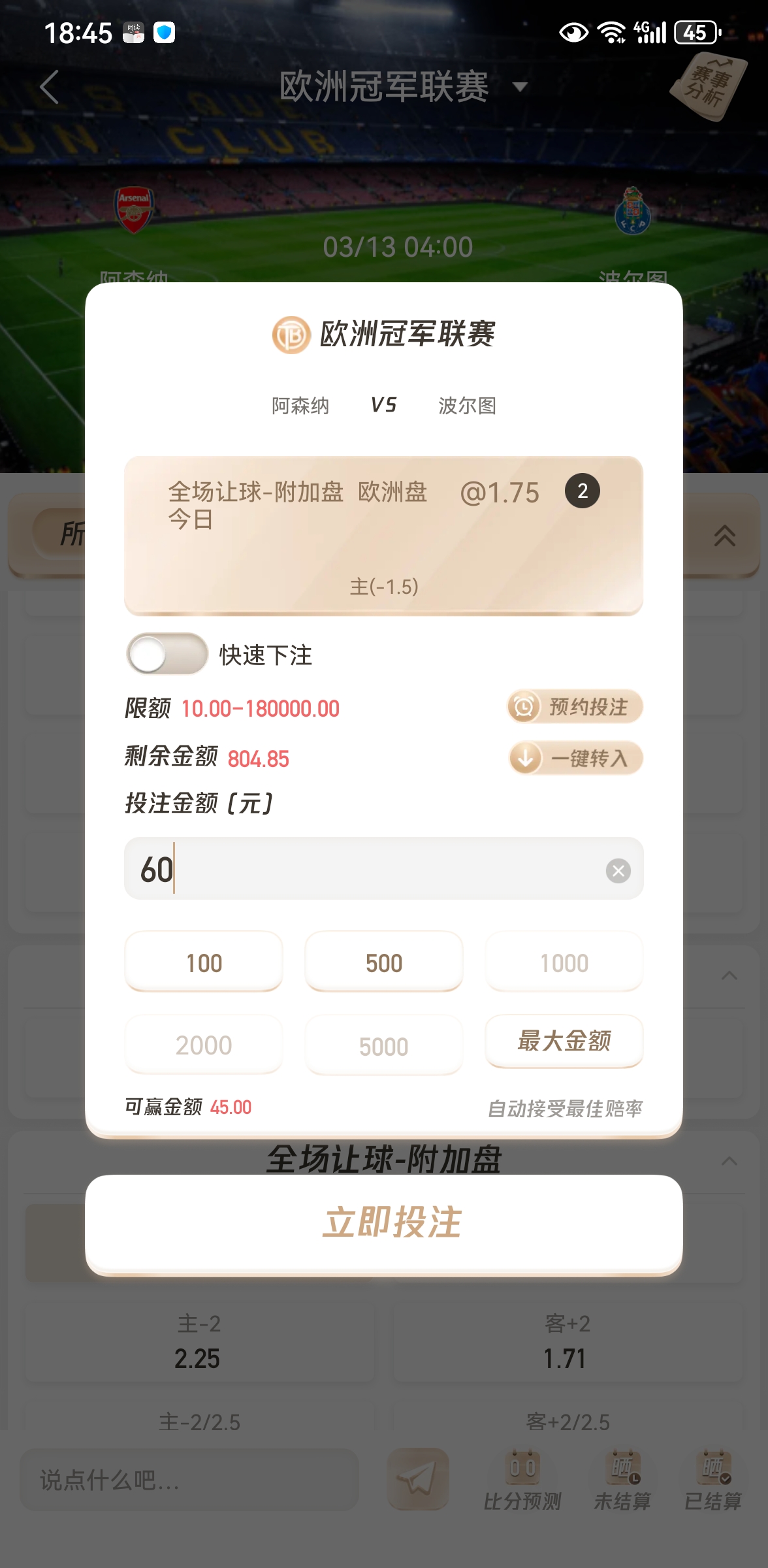Choose the 500 quick amount chip
Image resolution: width=768 pixels, height=1568 pixels.
(x=384, y=963)
